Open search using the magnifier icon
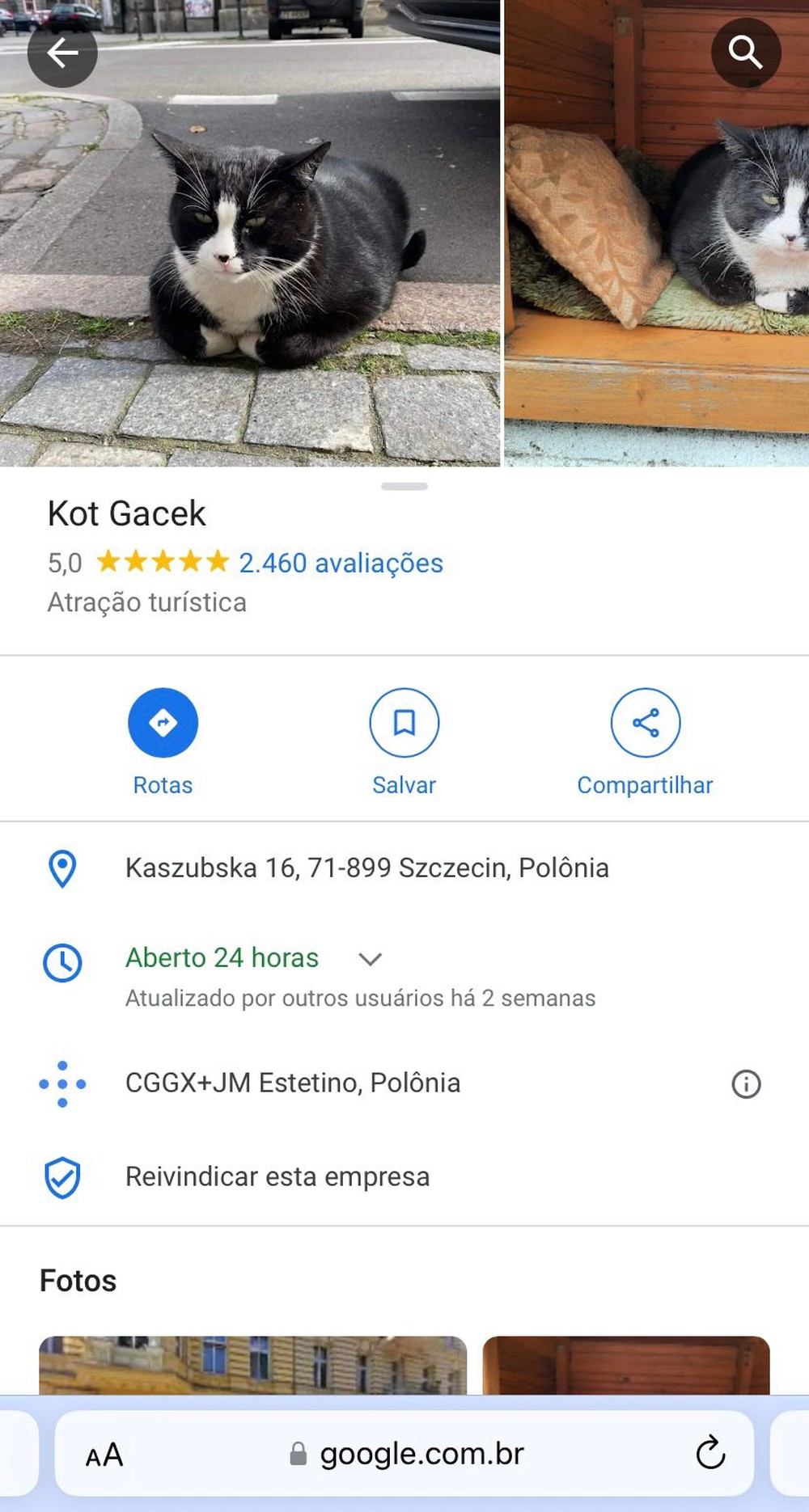This screenshot has height=1512, width=809. coord(746,53)
